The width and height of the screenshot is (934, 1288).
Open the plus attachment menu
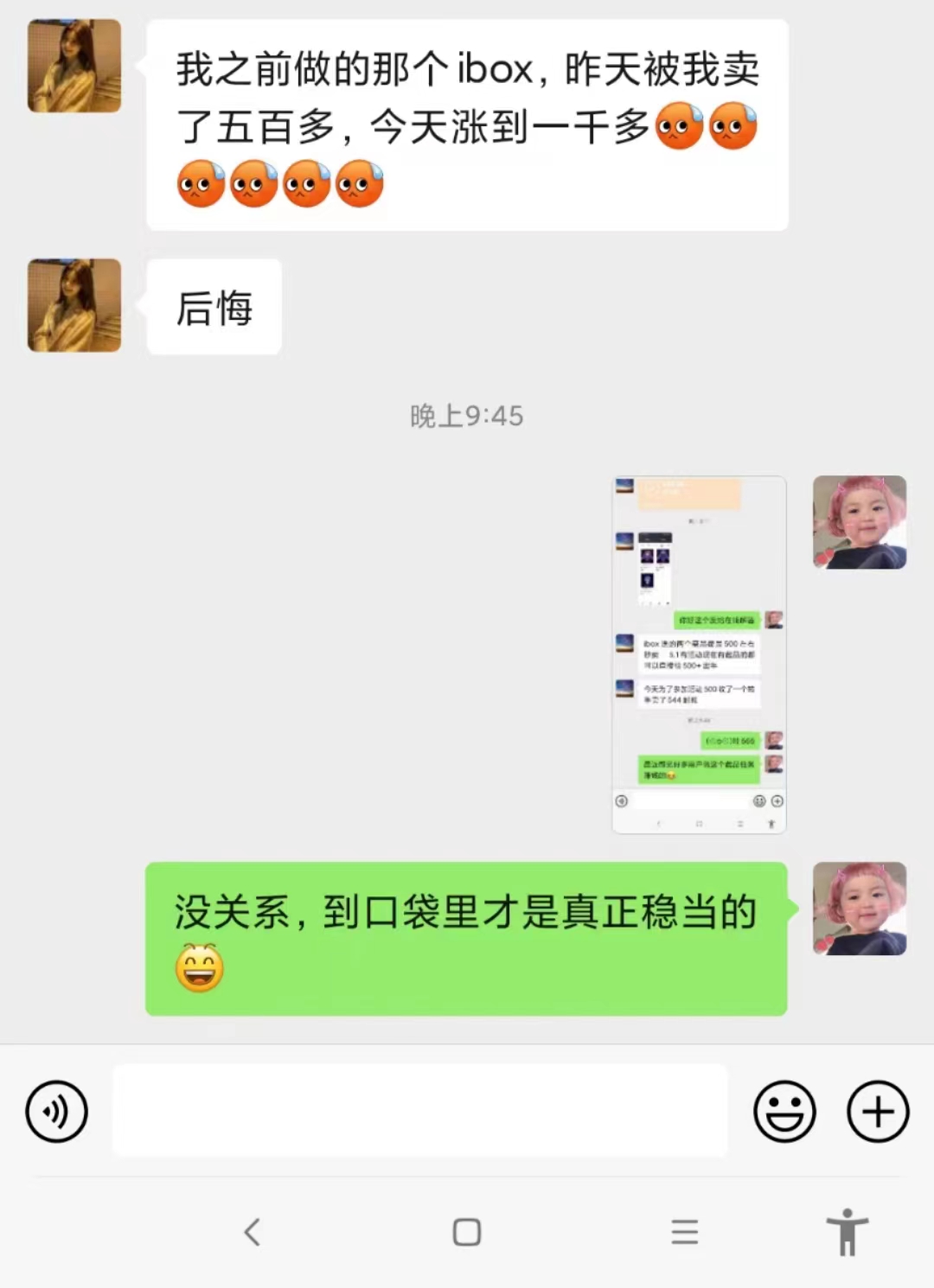tap(877, 1111)
